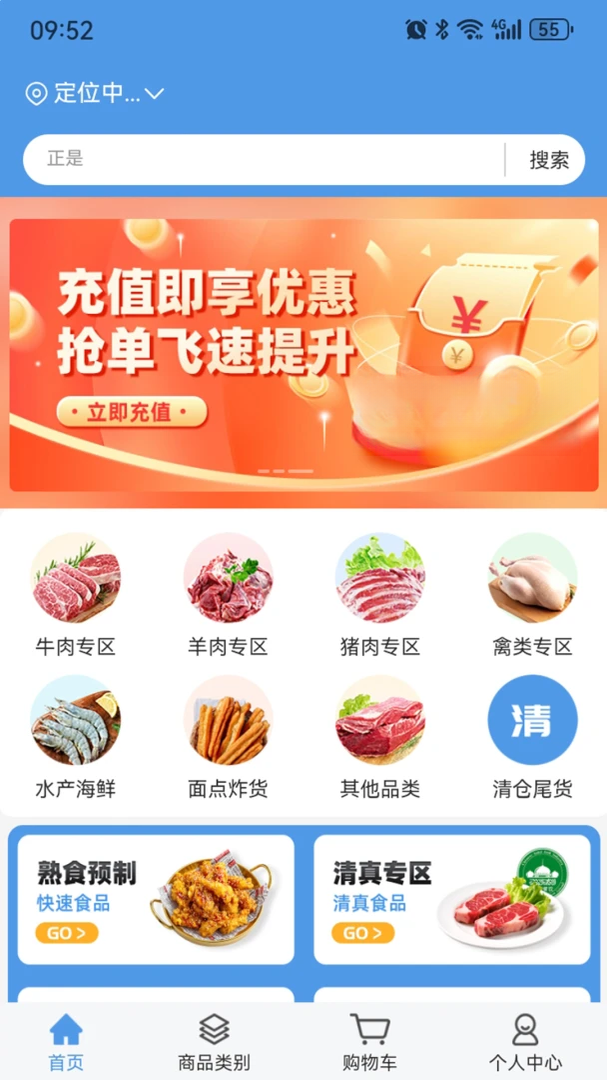Open the 猪肉专区 category
The width and height of the screenshot is (607, 1080).
[380, 595]
